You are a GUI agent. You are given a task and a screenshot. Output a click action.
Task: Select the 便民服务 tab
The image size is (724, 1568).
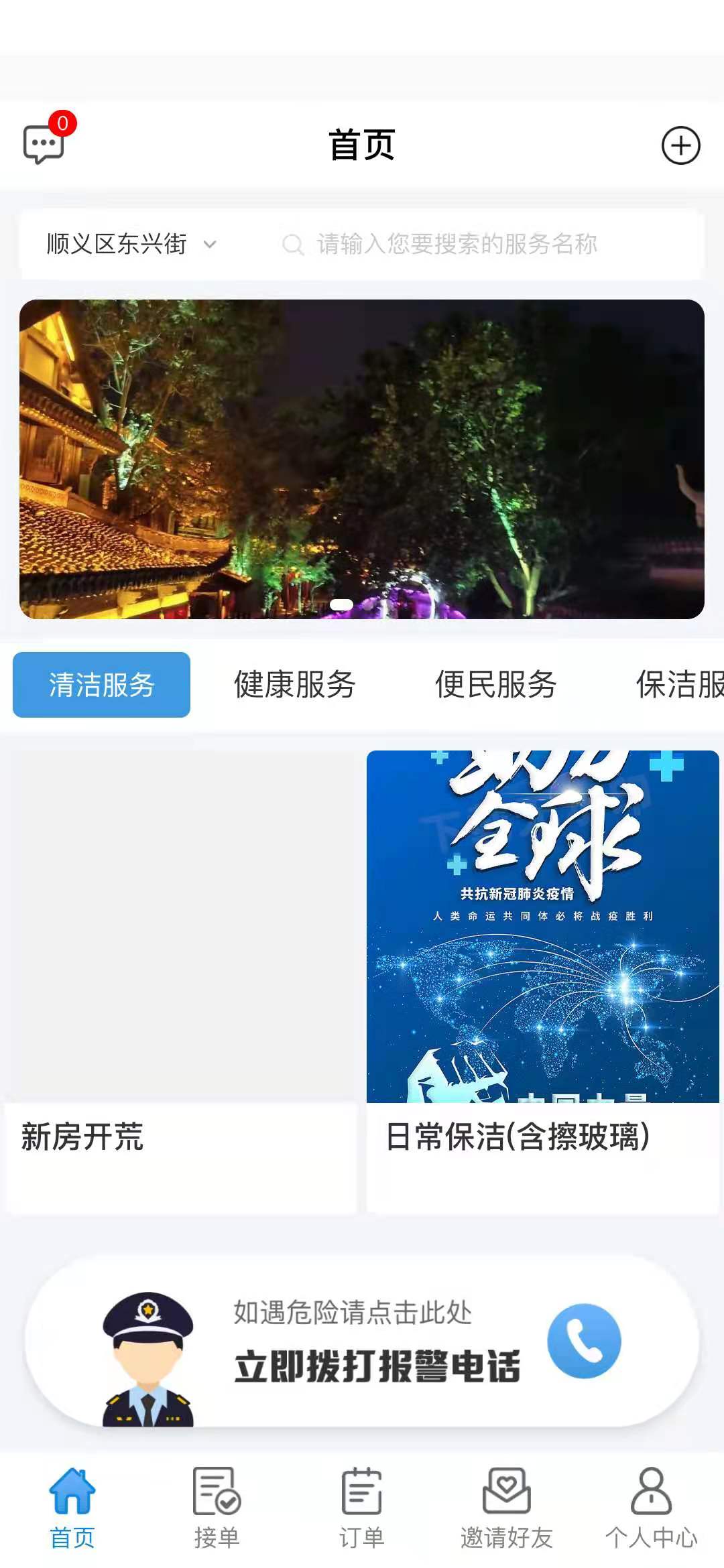496,685
